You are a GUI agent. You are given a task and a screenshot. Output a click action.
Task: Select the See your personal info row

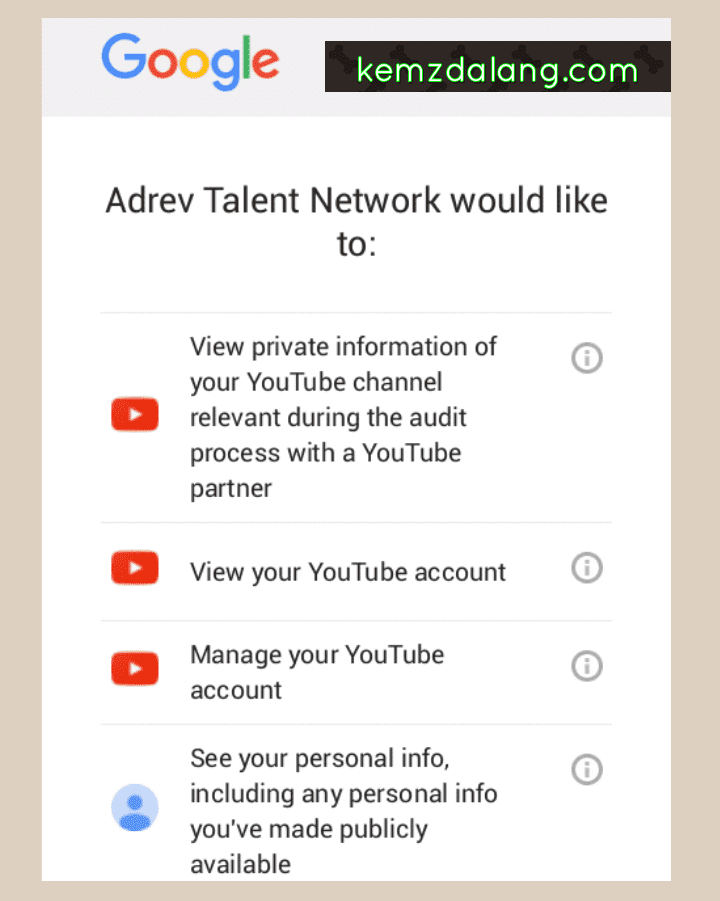(x=344, y=810)
